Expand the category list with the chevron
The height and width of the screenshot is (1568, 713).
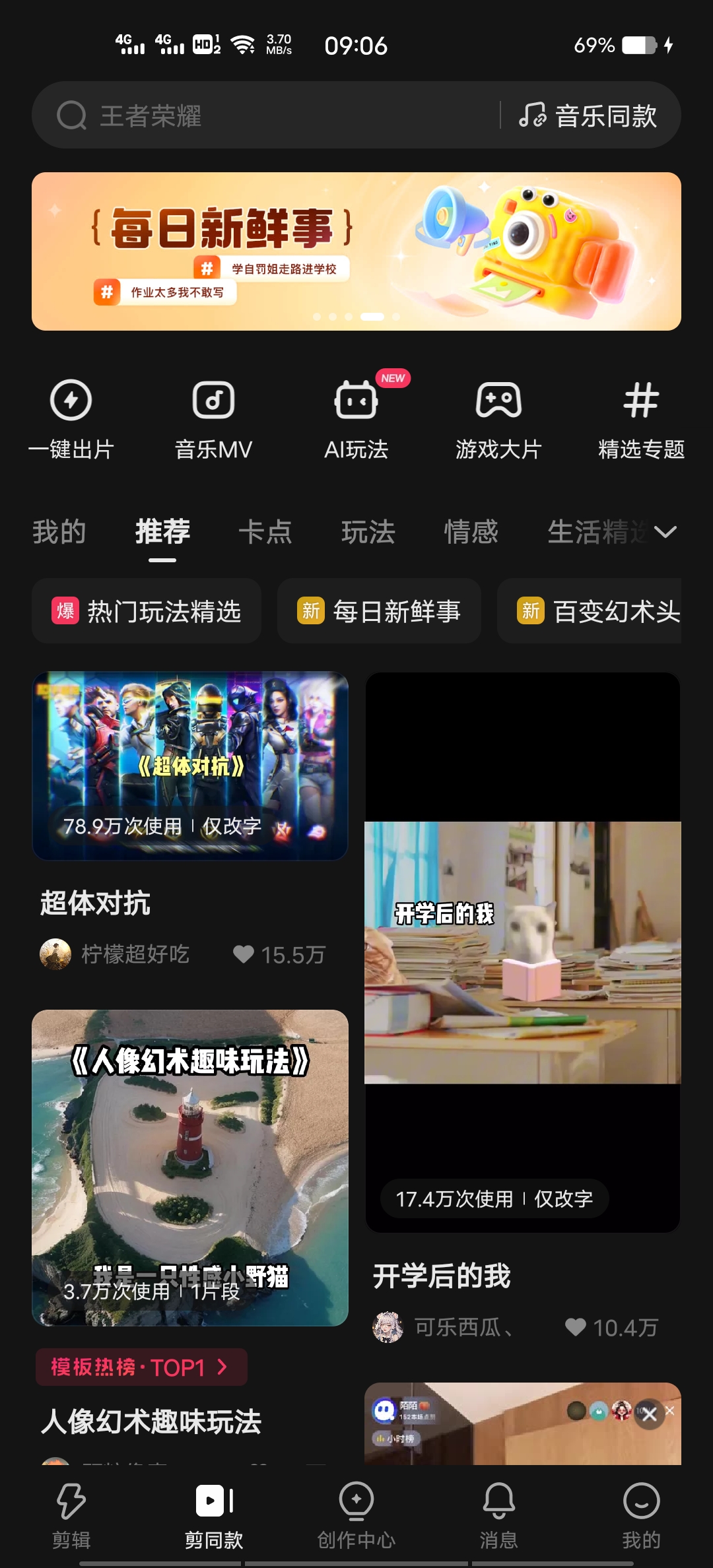coord(665,532)
